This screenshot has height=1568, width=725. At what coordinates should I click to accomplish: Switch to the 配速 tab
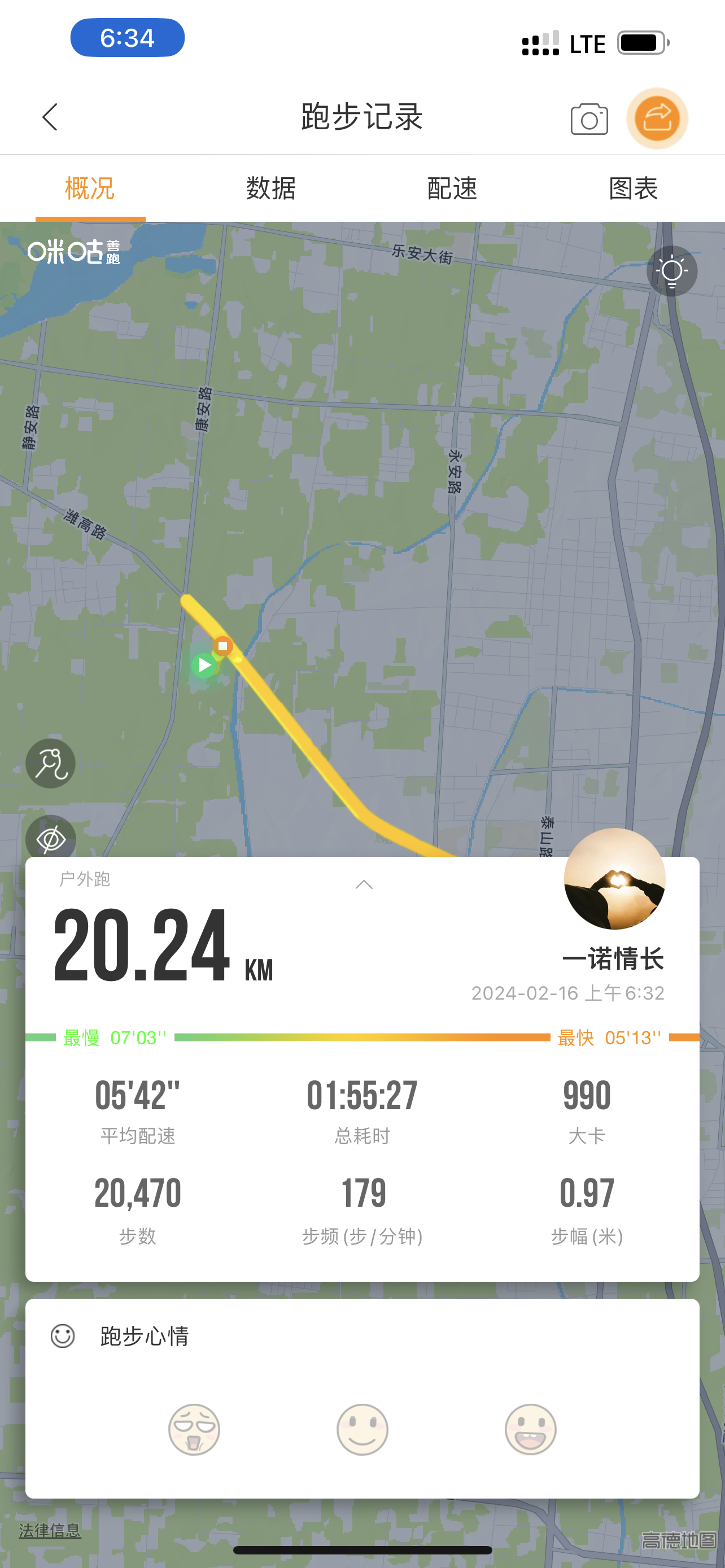coord(452,189)
